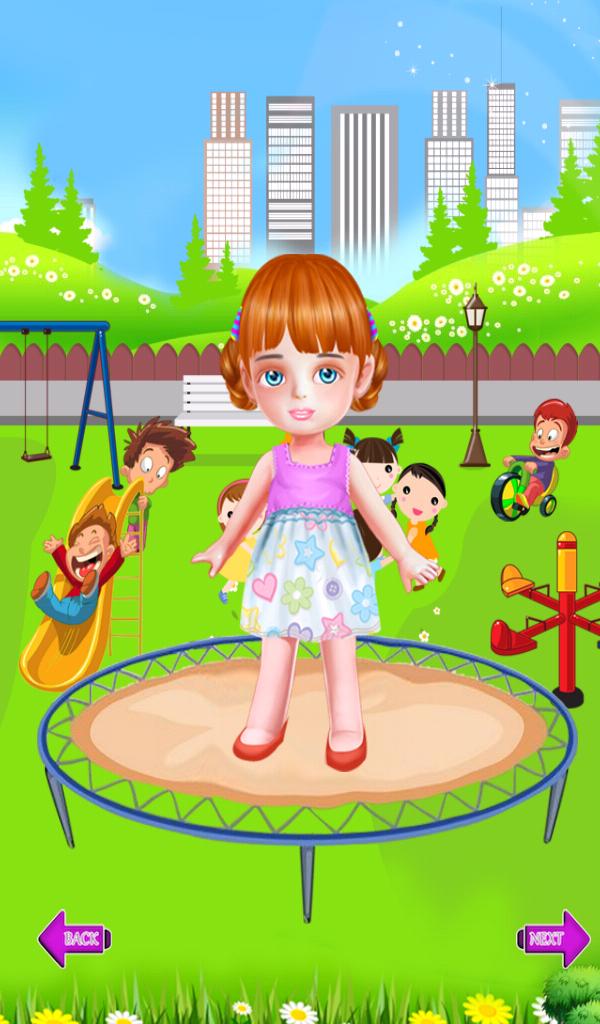Go to the next scene with NEXT
Viewport: 600px width, 1024px height.
553,938
